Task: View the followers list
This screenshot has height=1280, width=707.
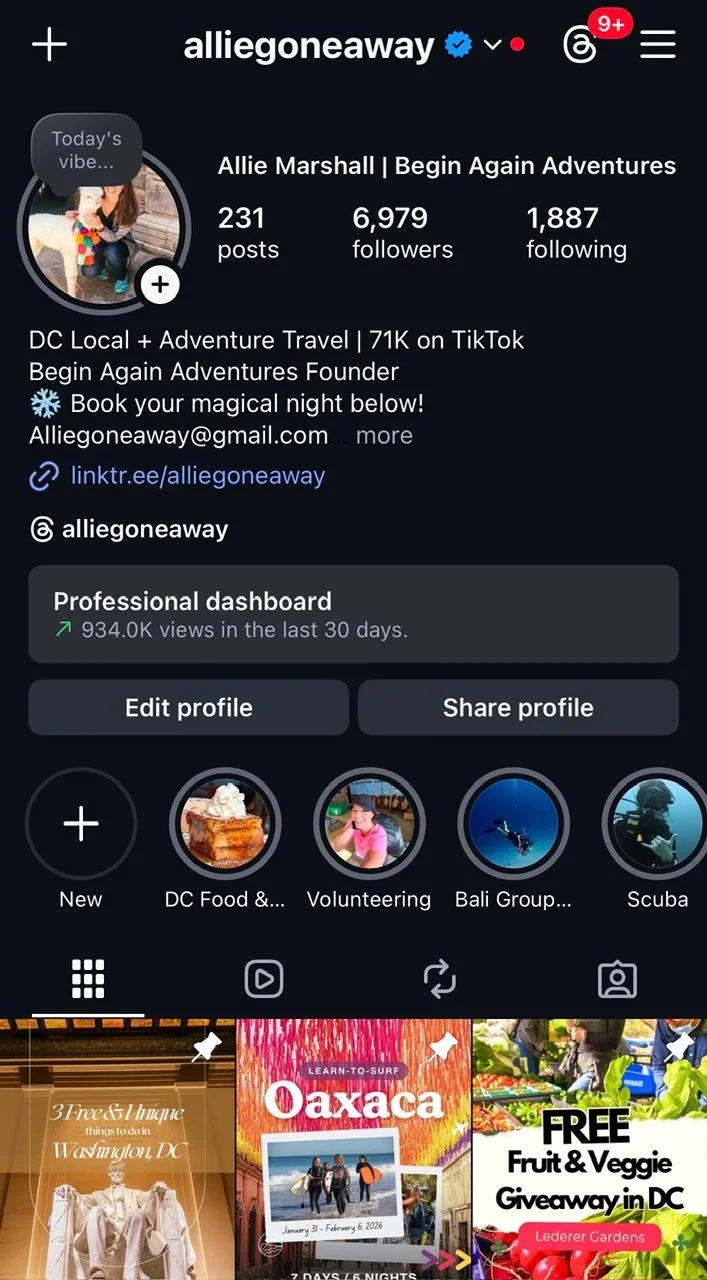Action: tap(402, 232)
